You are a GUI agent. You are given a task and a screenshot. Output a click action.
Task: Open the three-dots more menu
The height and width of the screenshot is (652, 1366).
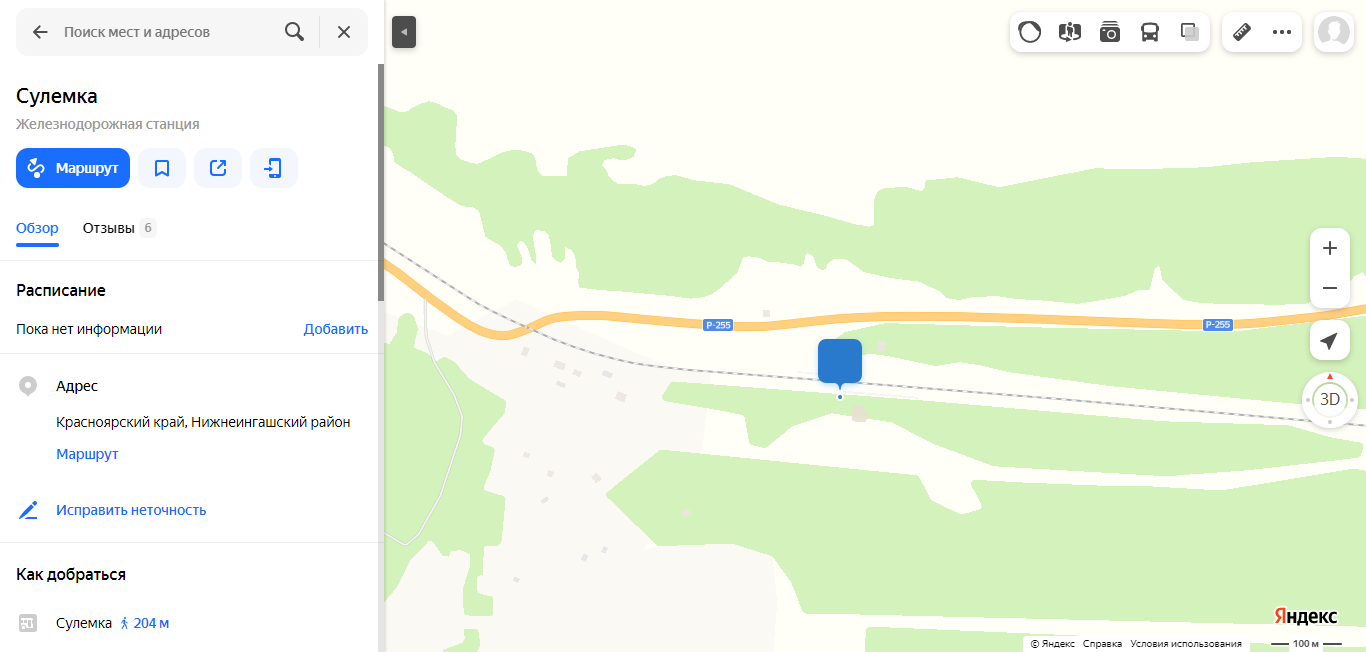(x=1282, y=32)
